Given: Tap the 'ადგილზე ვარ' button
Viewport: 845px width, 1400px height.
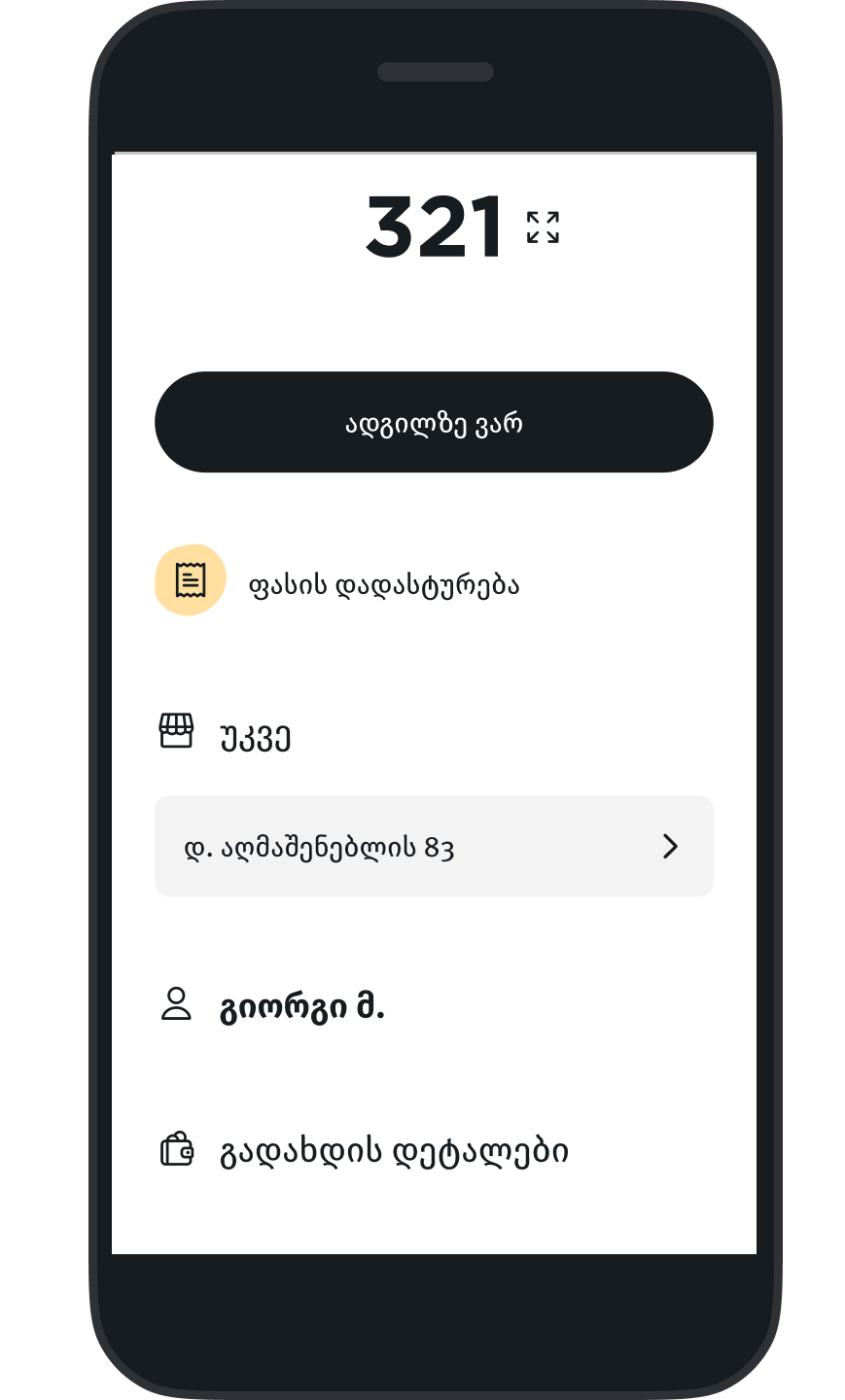Looking at the screenshot, I should 434,422.
